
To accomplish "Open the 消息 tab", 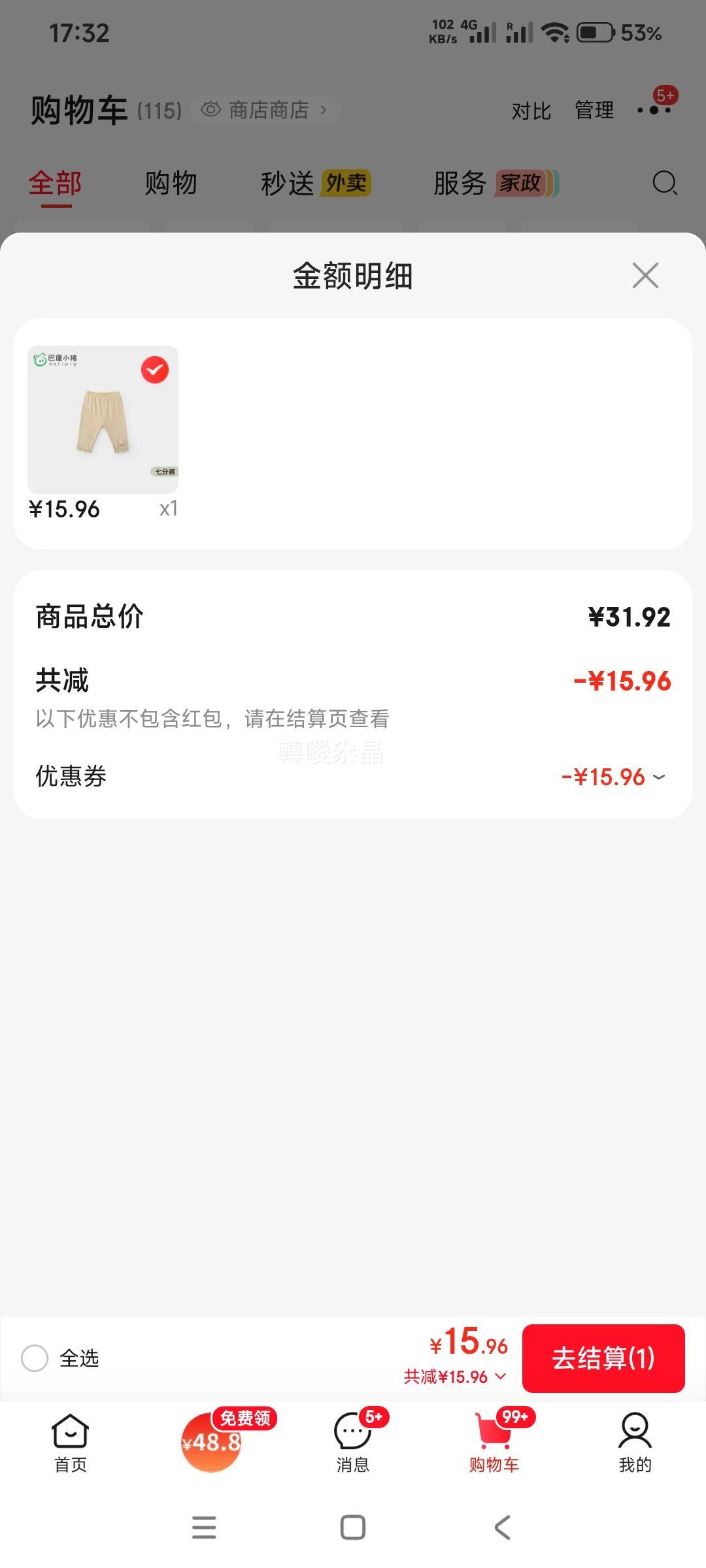I will point(353,1443).
